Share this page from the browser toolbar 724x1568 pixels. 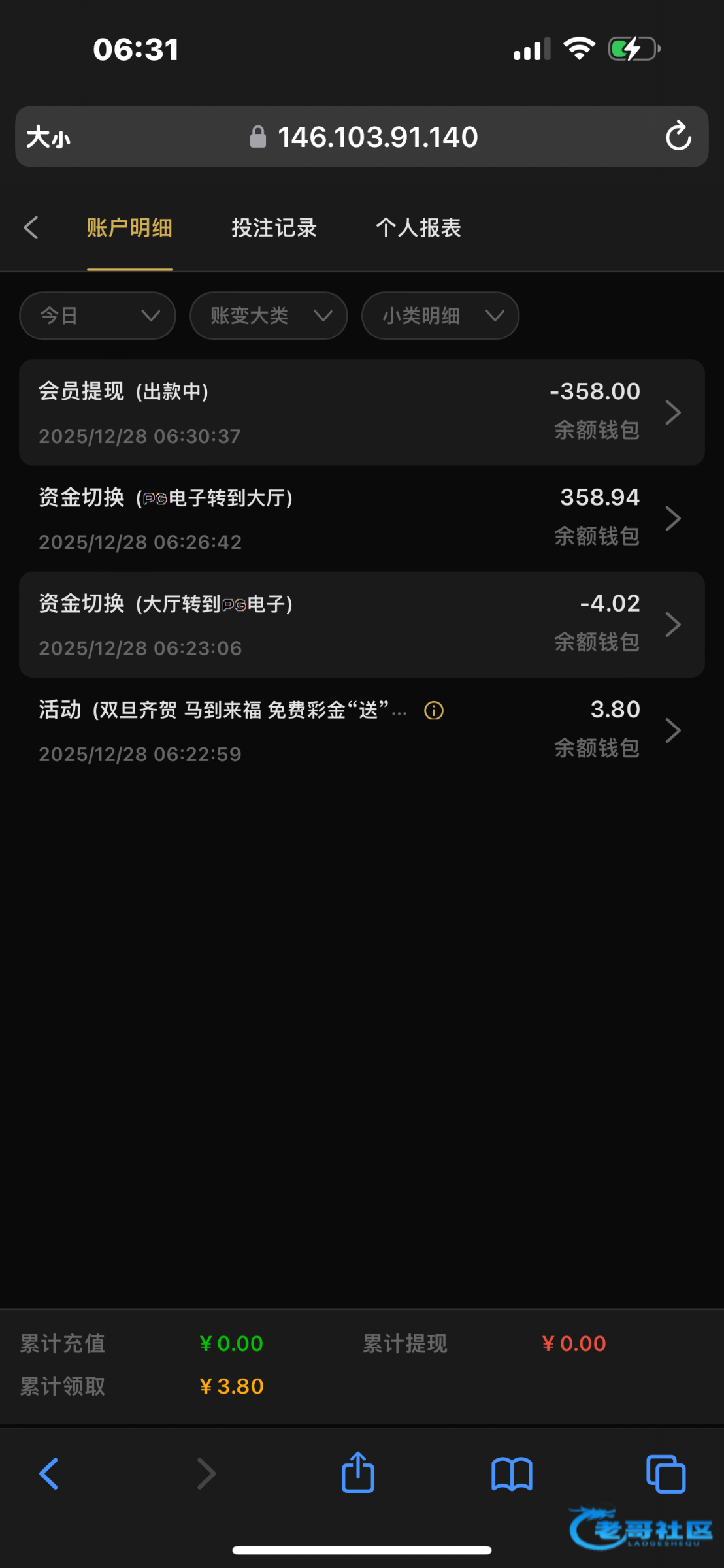[358, 1473]
